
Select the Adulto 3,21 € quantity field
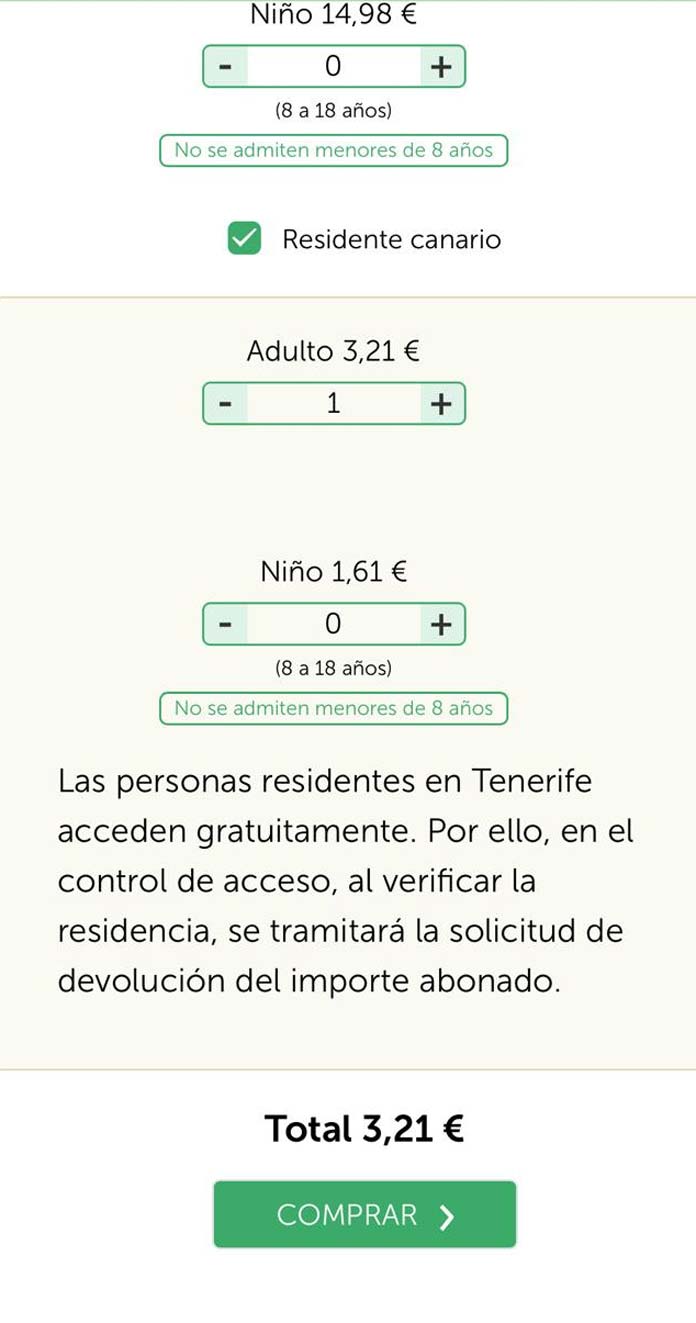[334, 404]
